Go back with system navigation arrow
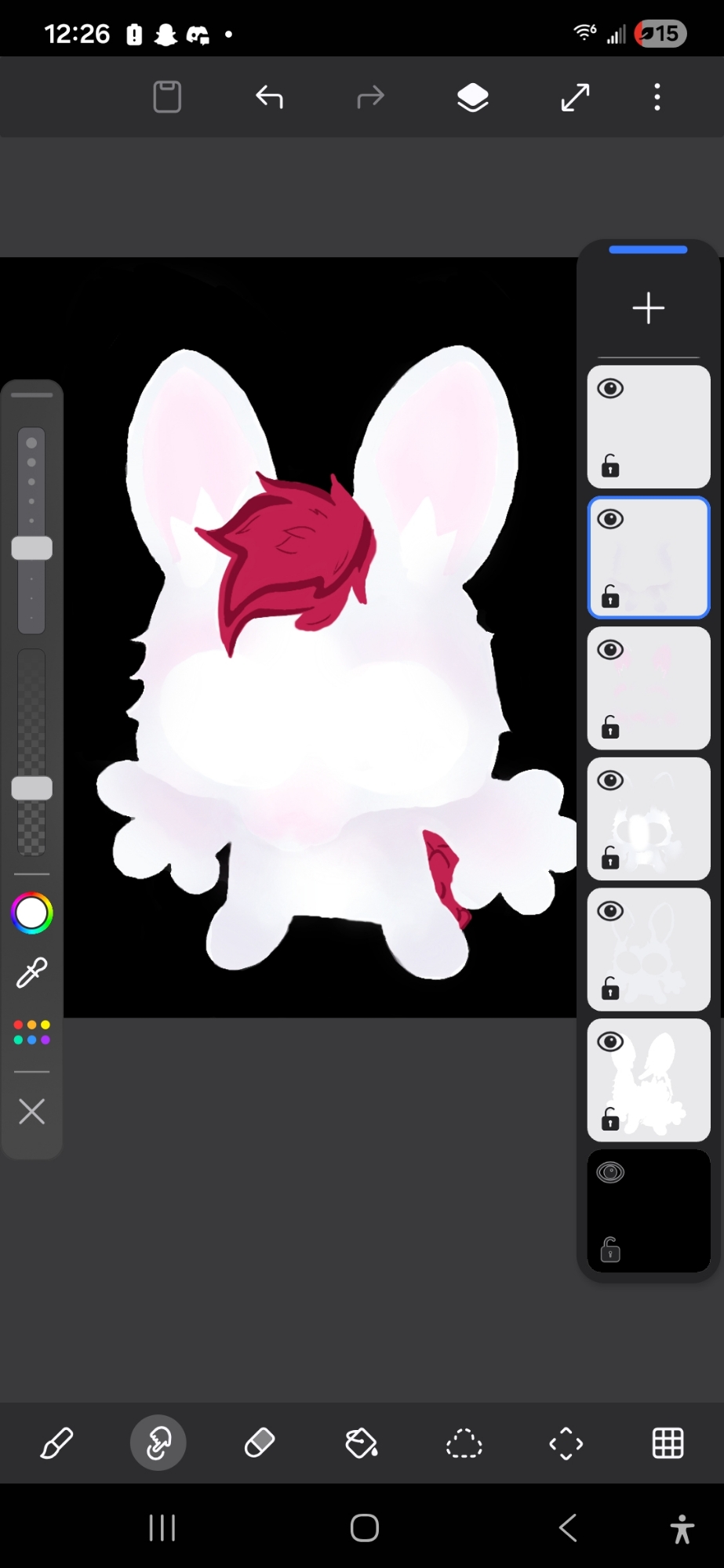 coord(569,1528)
